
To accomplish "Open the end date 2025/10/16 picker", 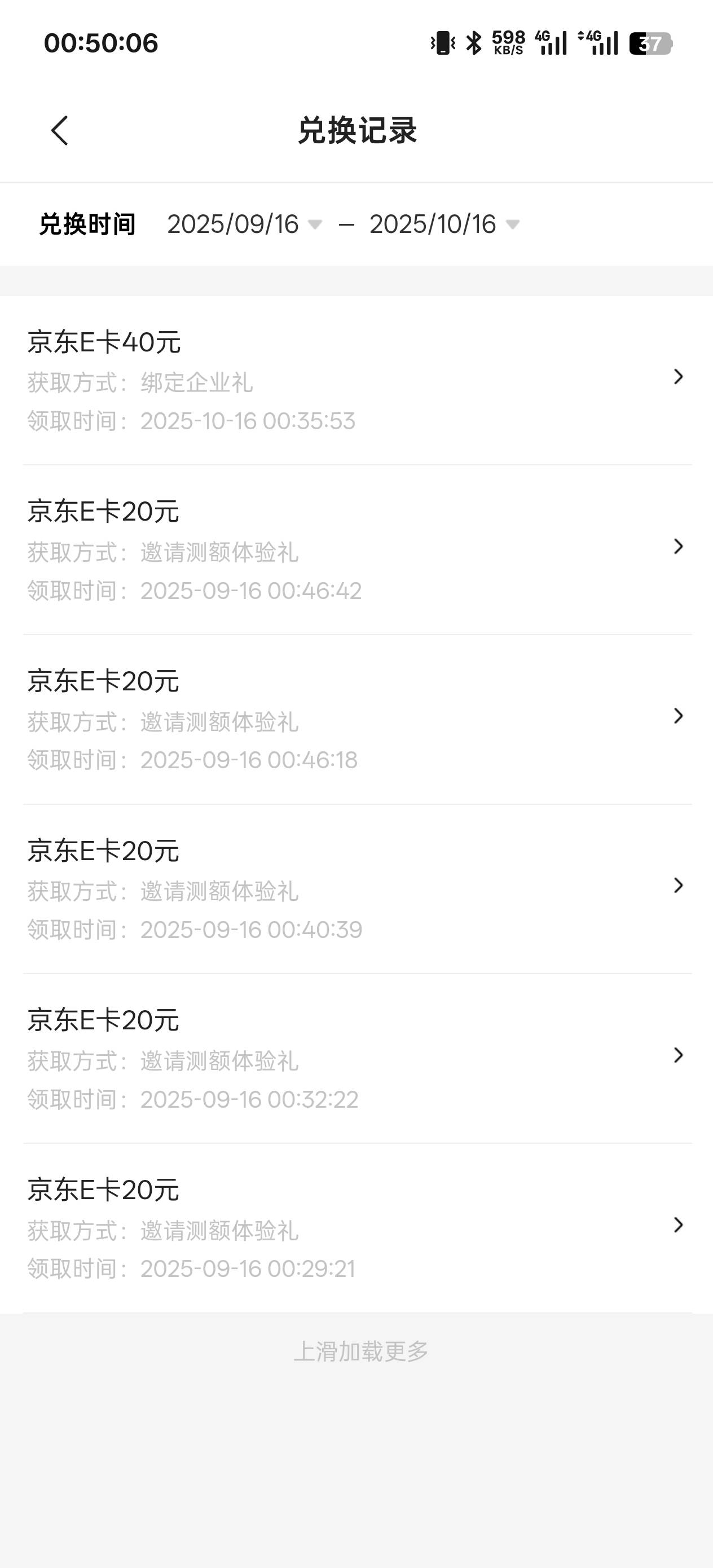I will coord(444,224).
